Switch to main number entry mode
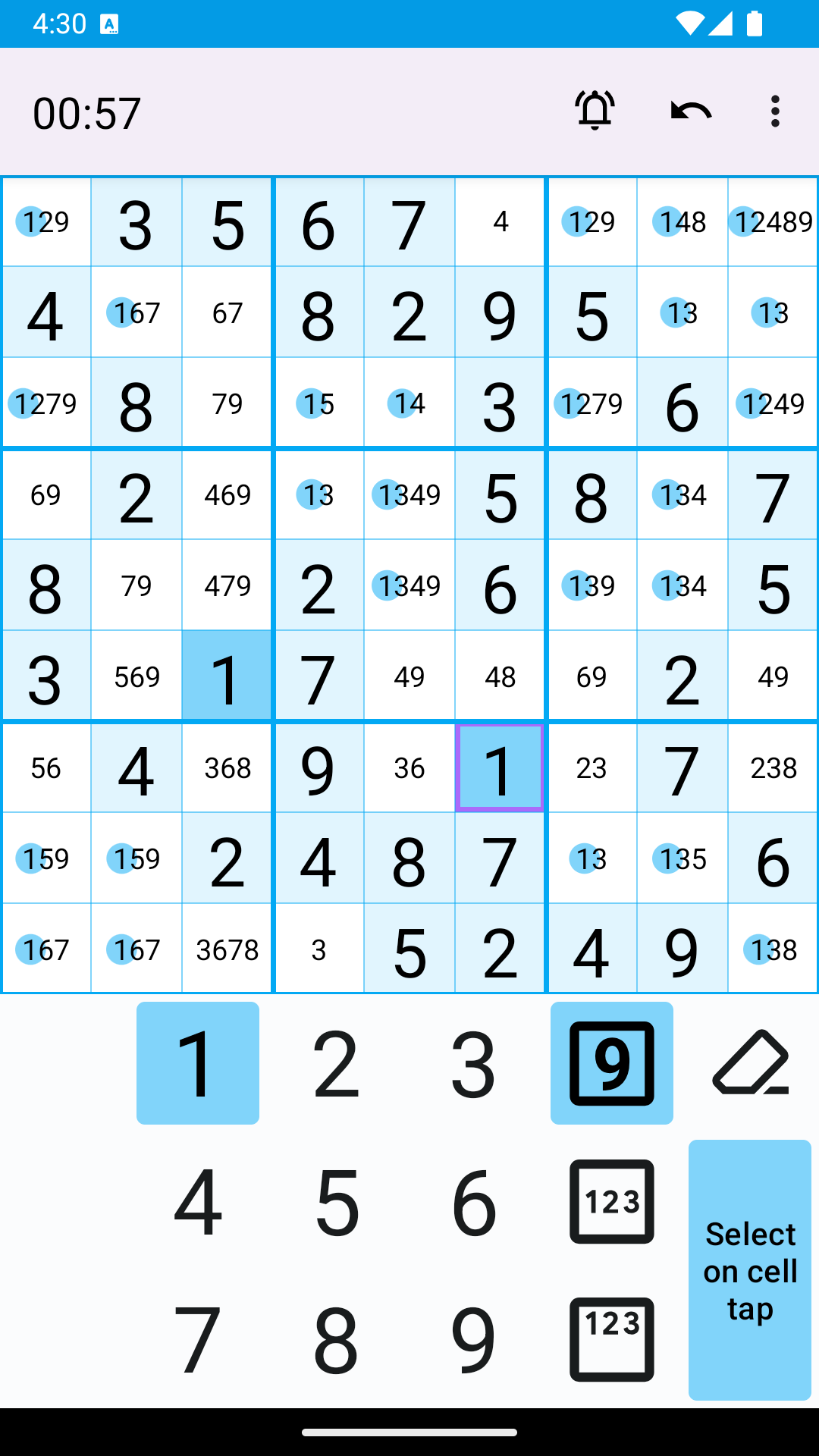 tap(611, 1062)
